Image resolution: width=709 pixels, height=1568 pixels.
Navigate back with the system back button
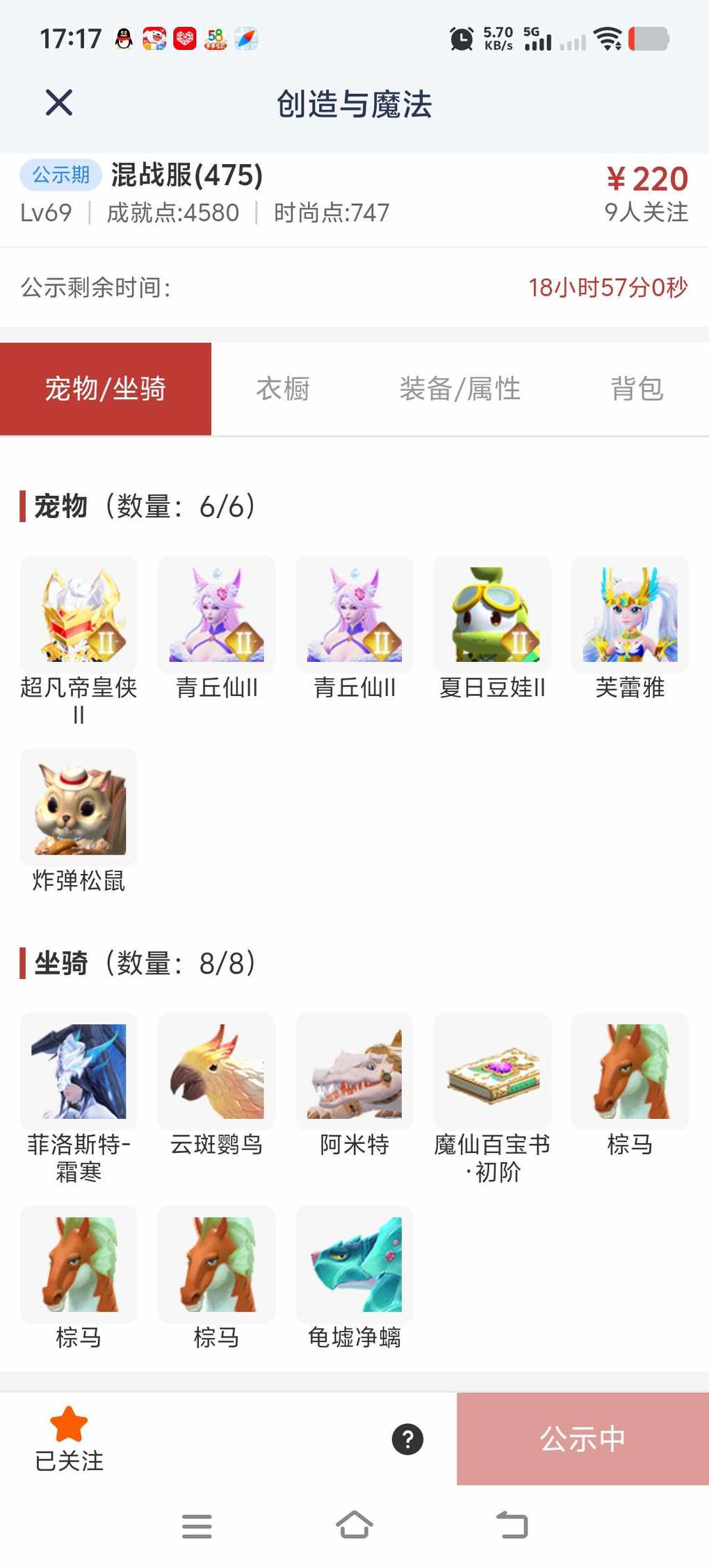point(512,1526)
